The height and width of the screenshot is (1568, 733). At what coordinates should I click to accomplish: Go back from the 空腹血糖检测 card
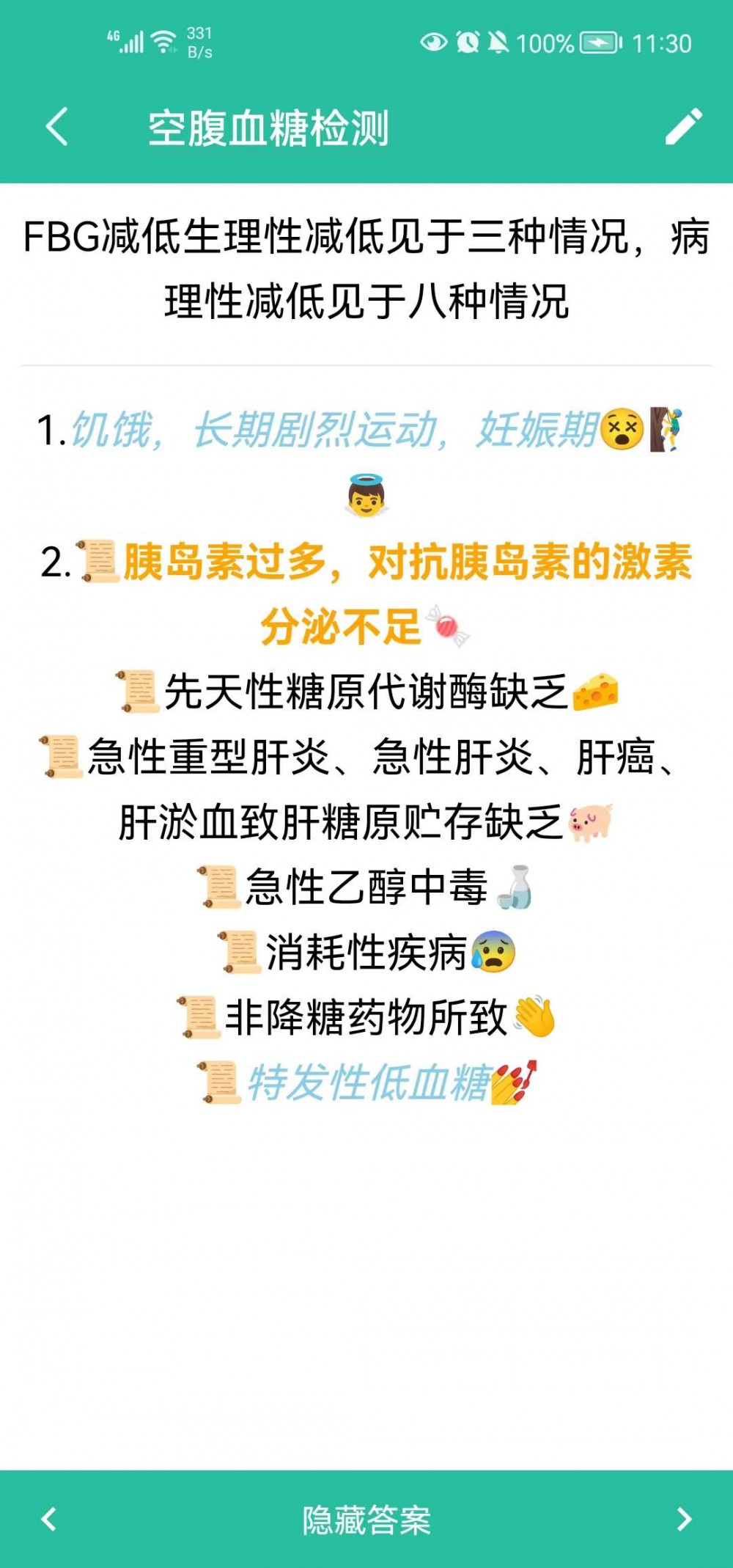56,127
